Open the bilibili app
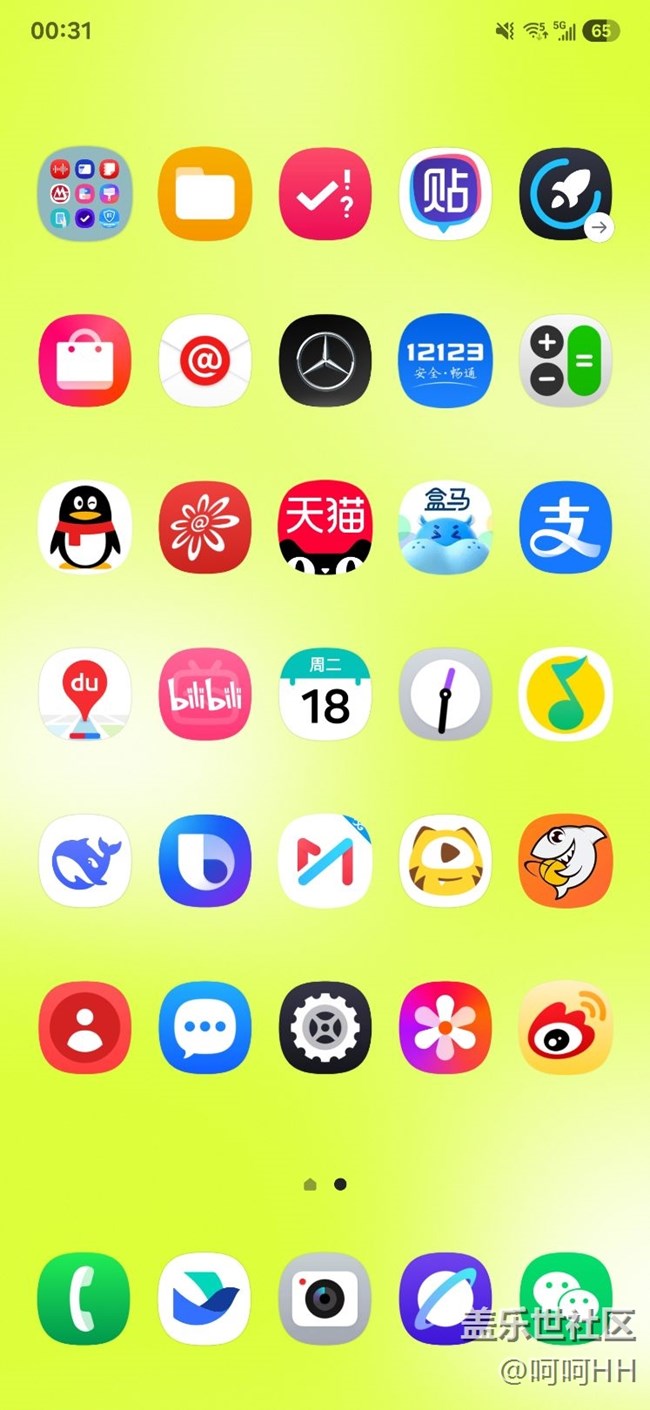 click(205, 694)
